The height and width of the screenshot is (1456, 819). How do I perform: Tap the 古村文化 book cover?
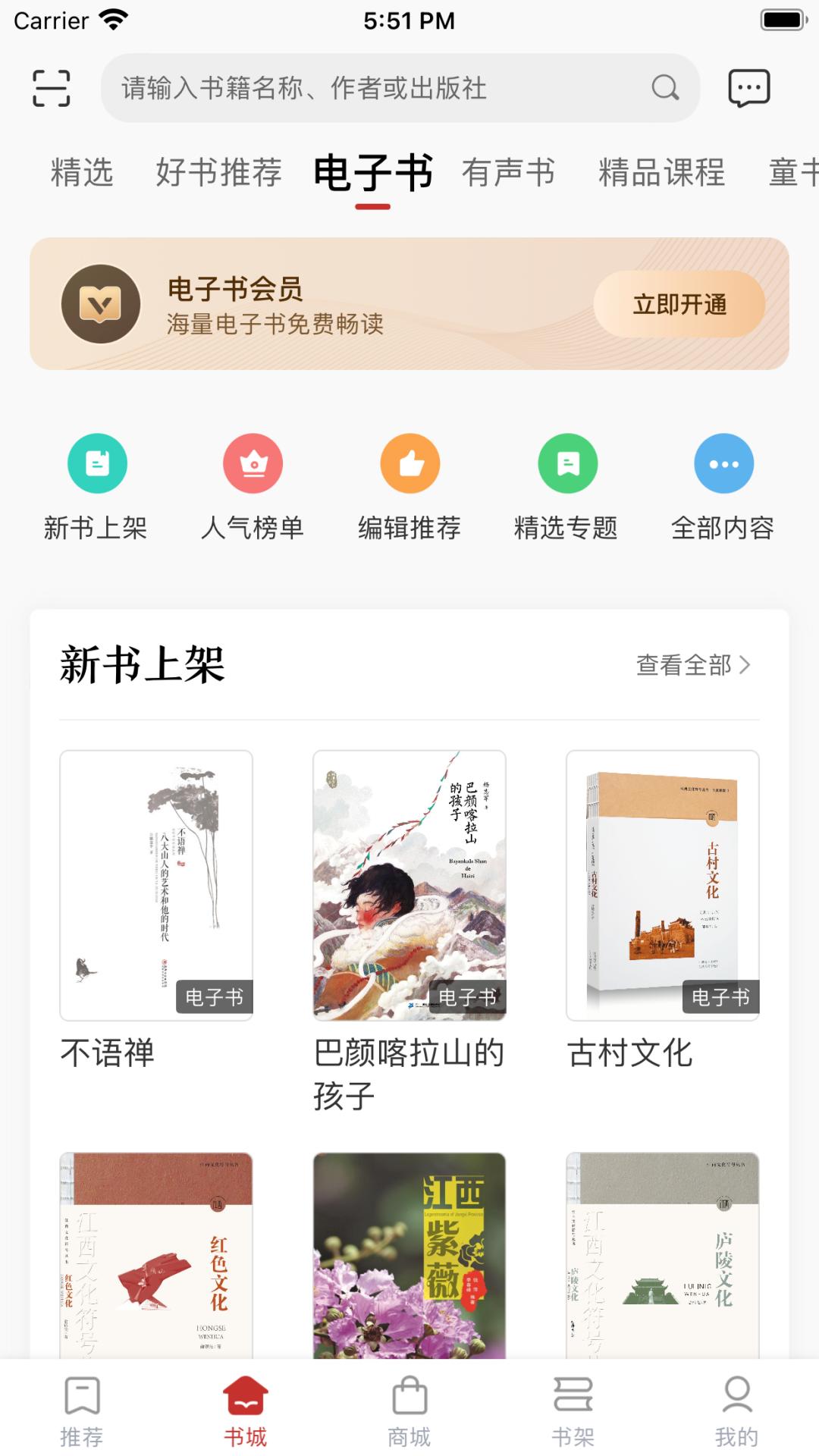[661, 883]
